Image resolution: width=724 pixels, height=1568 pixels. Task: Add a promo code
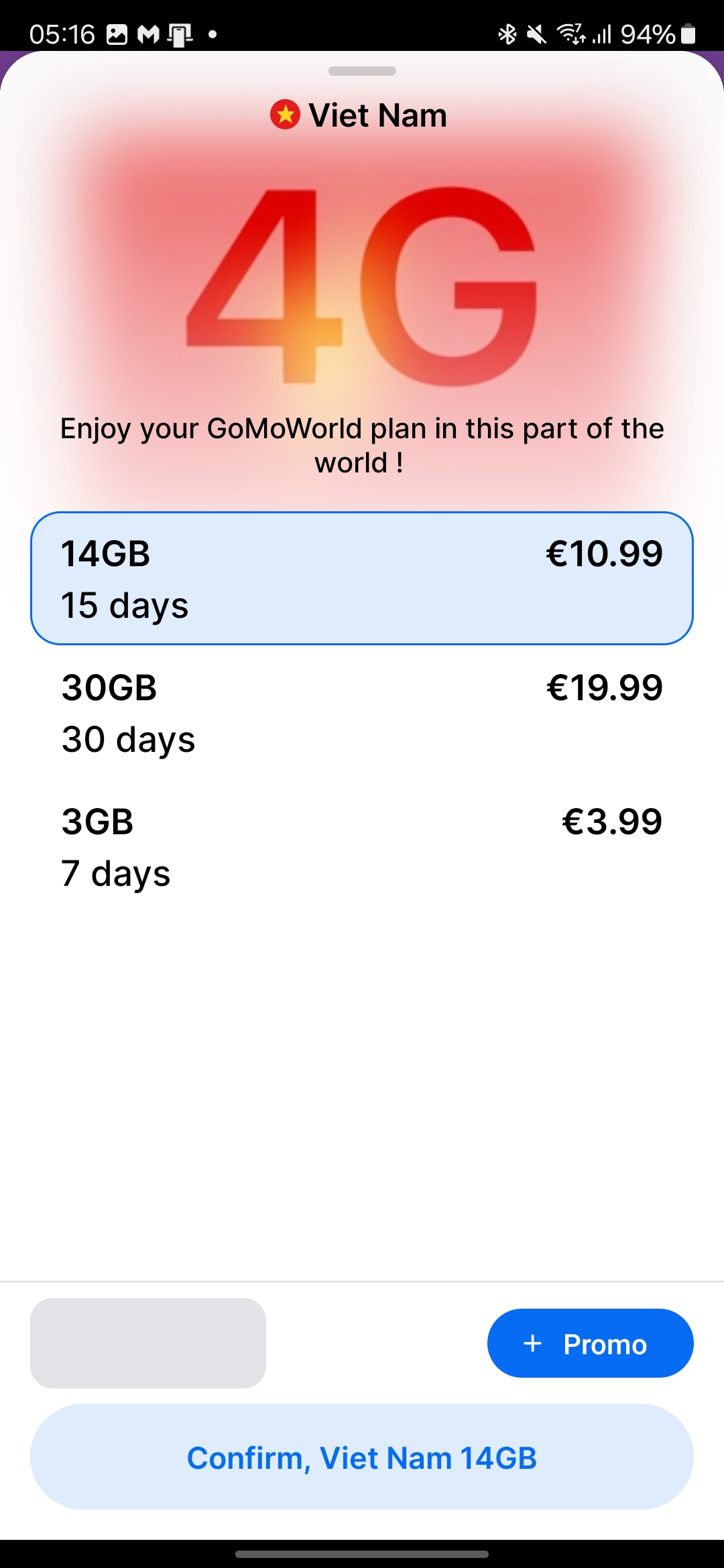590,1344
